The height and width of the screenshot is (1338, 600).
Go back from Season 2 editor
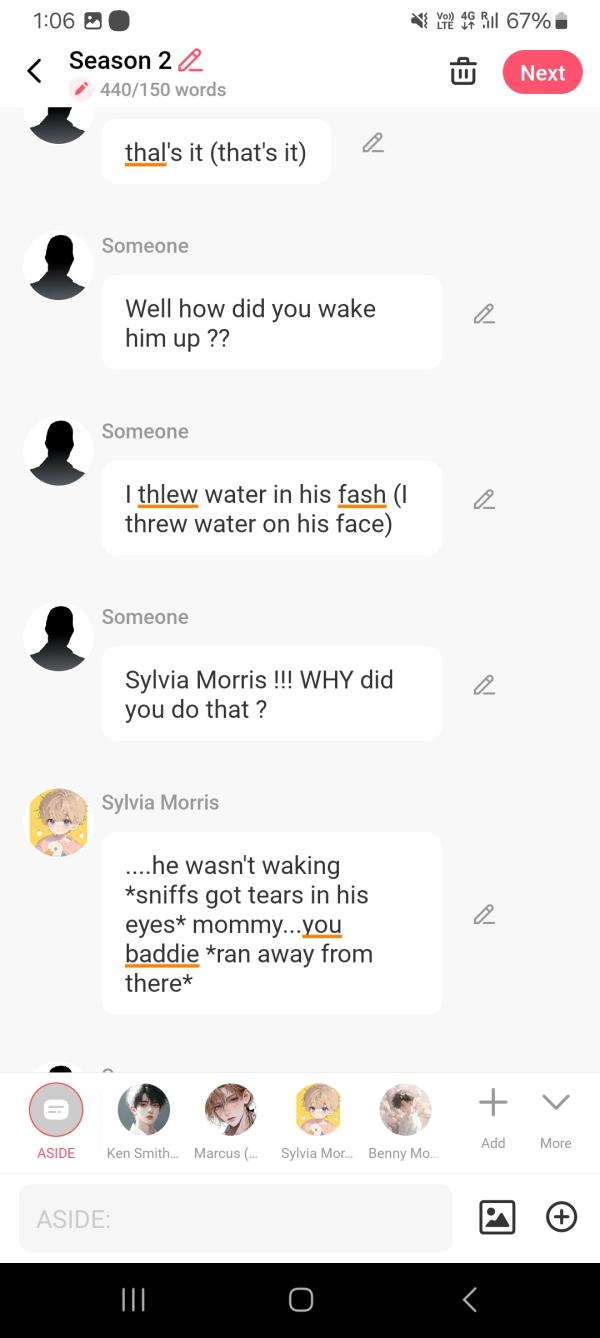tap(34, 71)
